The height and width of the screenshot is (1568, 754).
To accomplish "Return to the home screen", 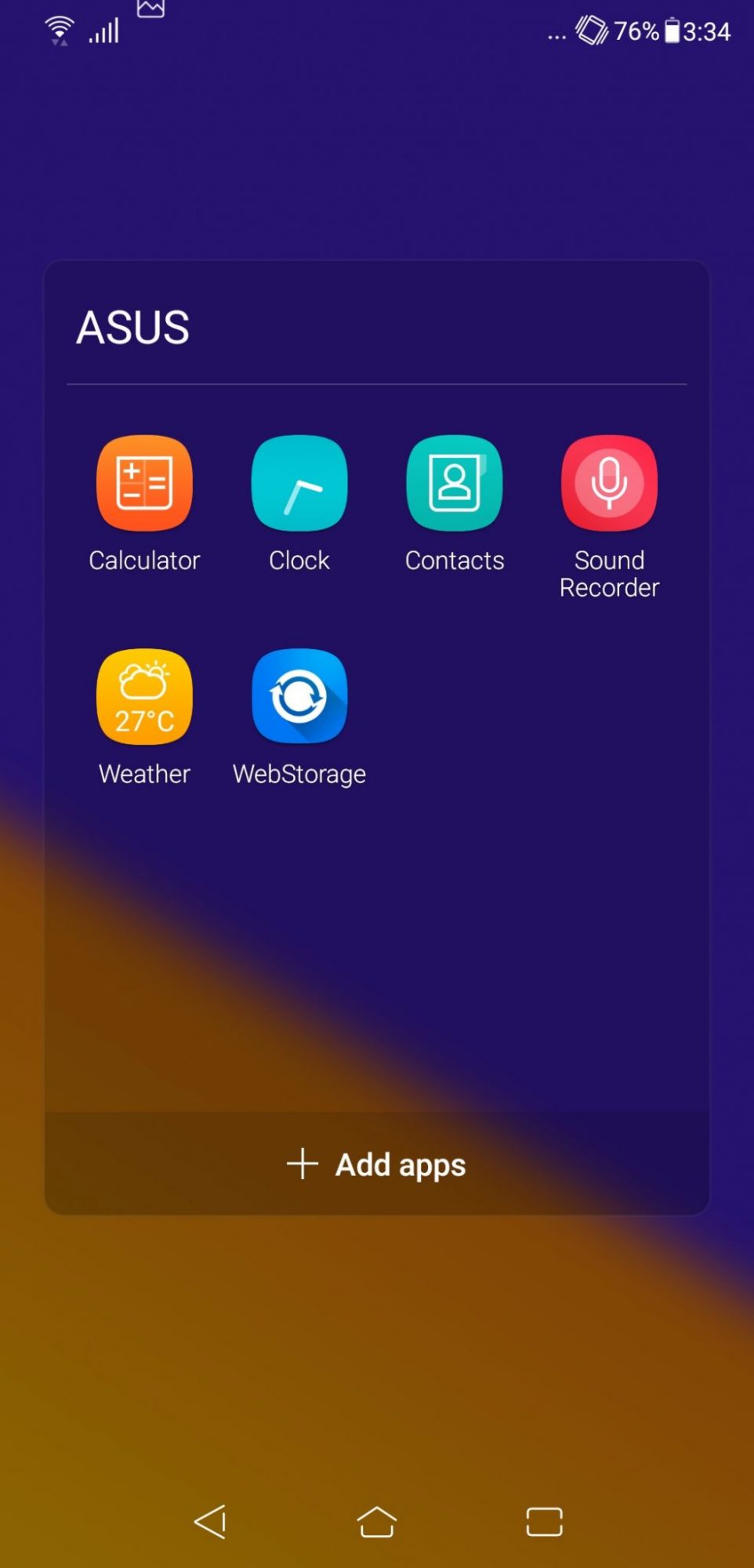I will point(377,1522).
